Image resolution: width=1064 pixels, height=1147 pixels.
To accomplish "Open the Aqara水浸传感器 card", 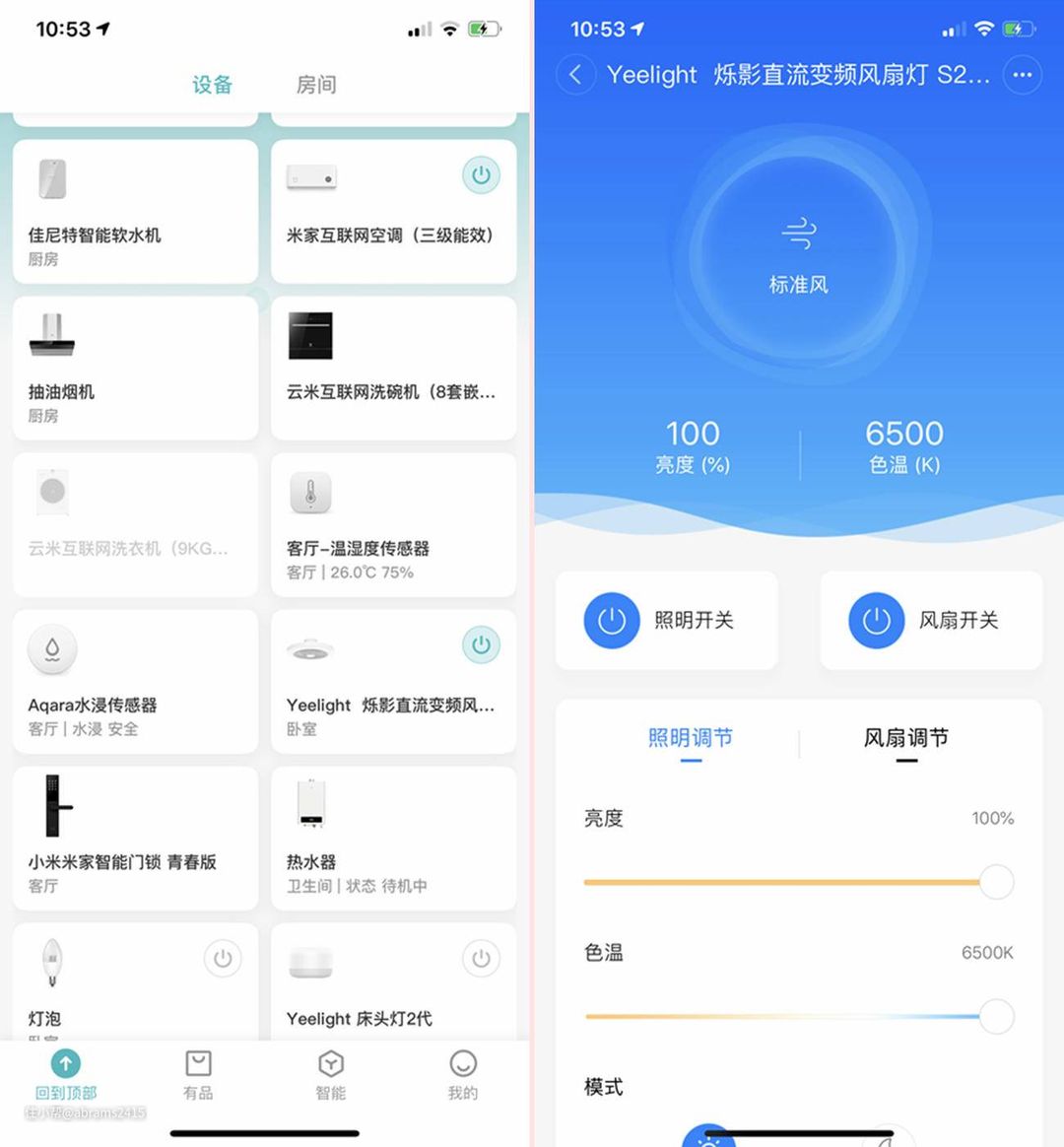I will [136, 682].
